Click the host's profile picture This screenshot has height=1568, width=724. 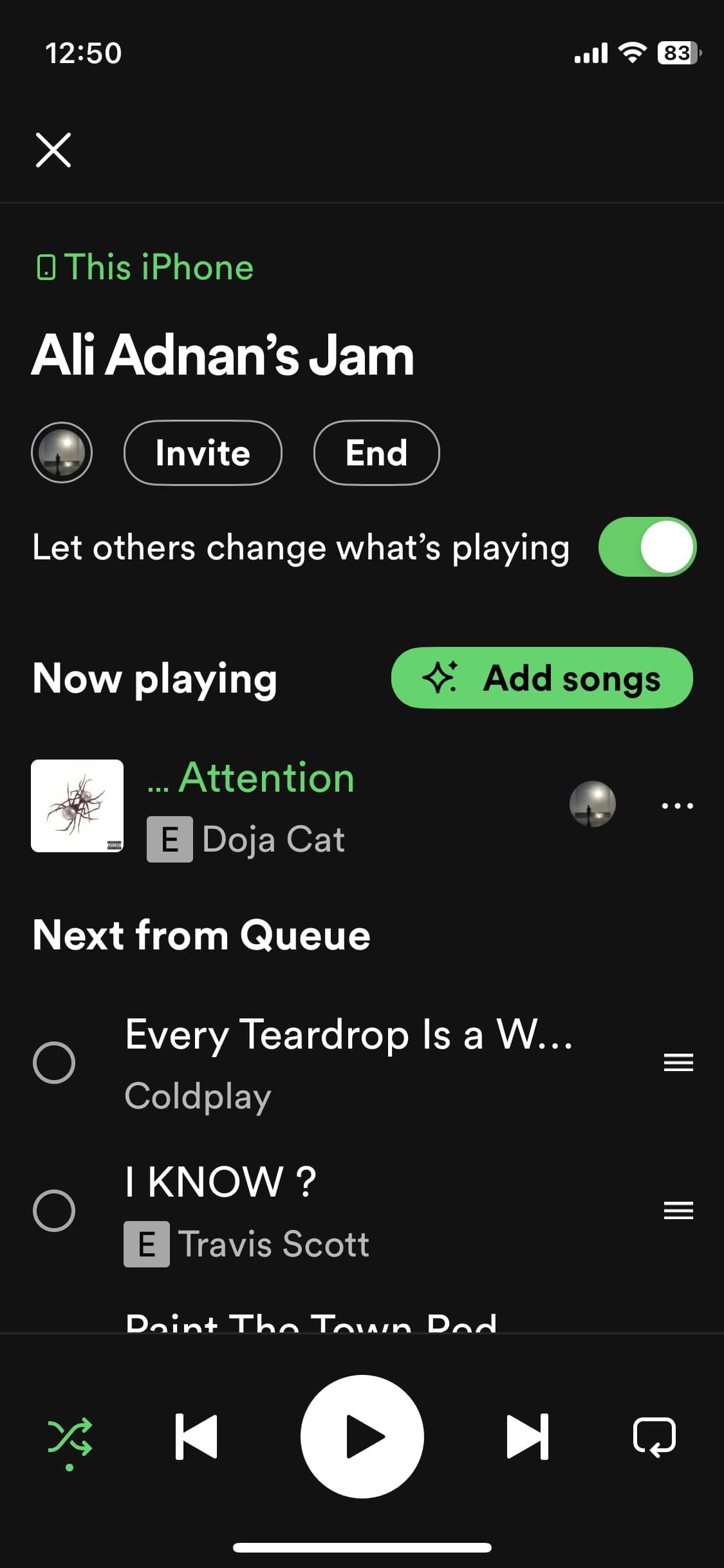point(61,452)
